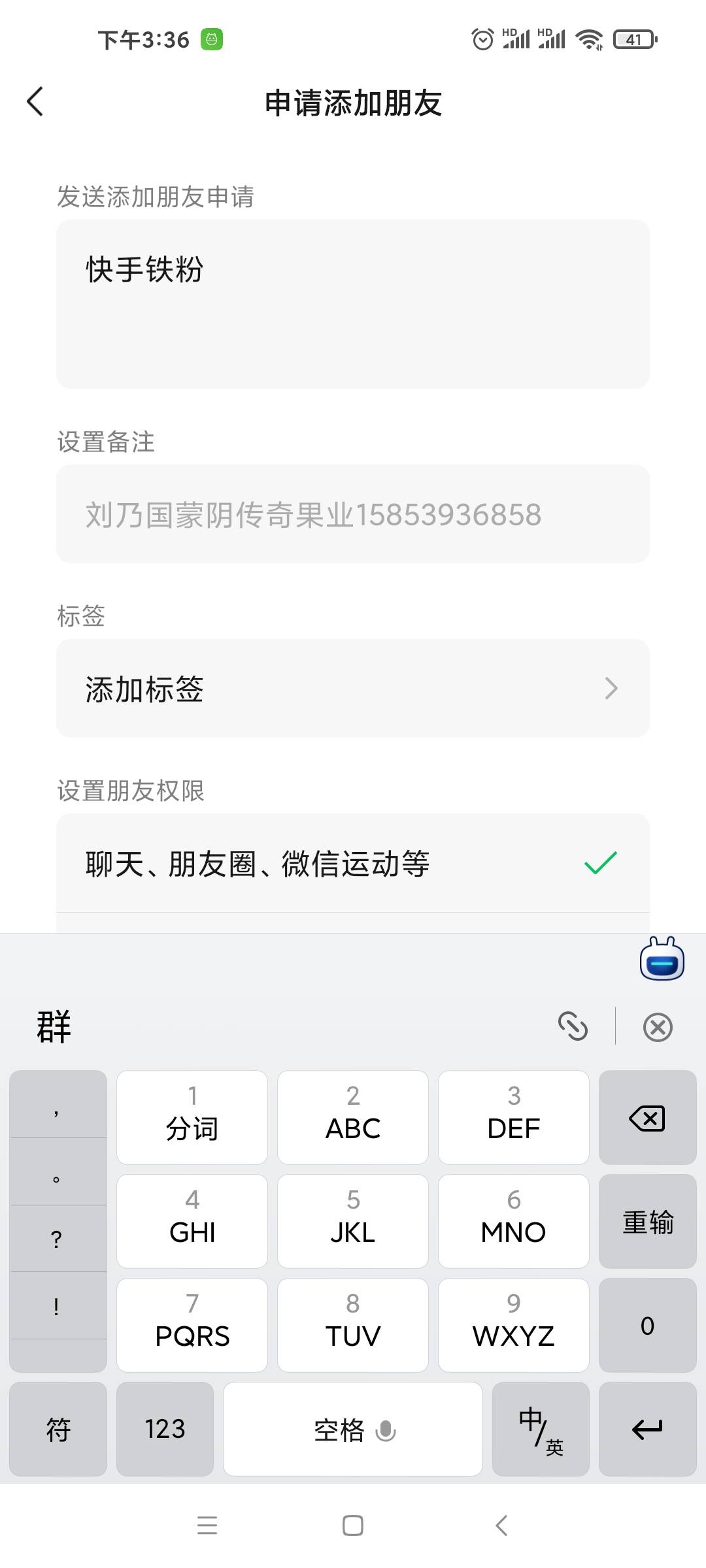
Task: Switch to the 123 number keyboard
Action: [165, 1429]
